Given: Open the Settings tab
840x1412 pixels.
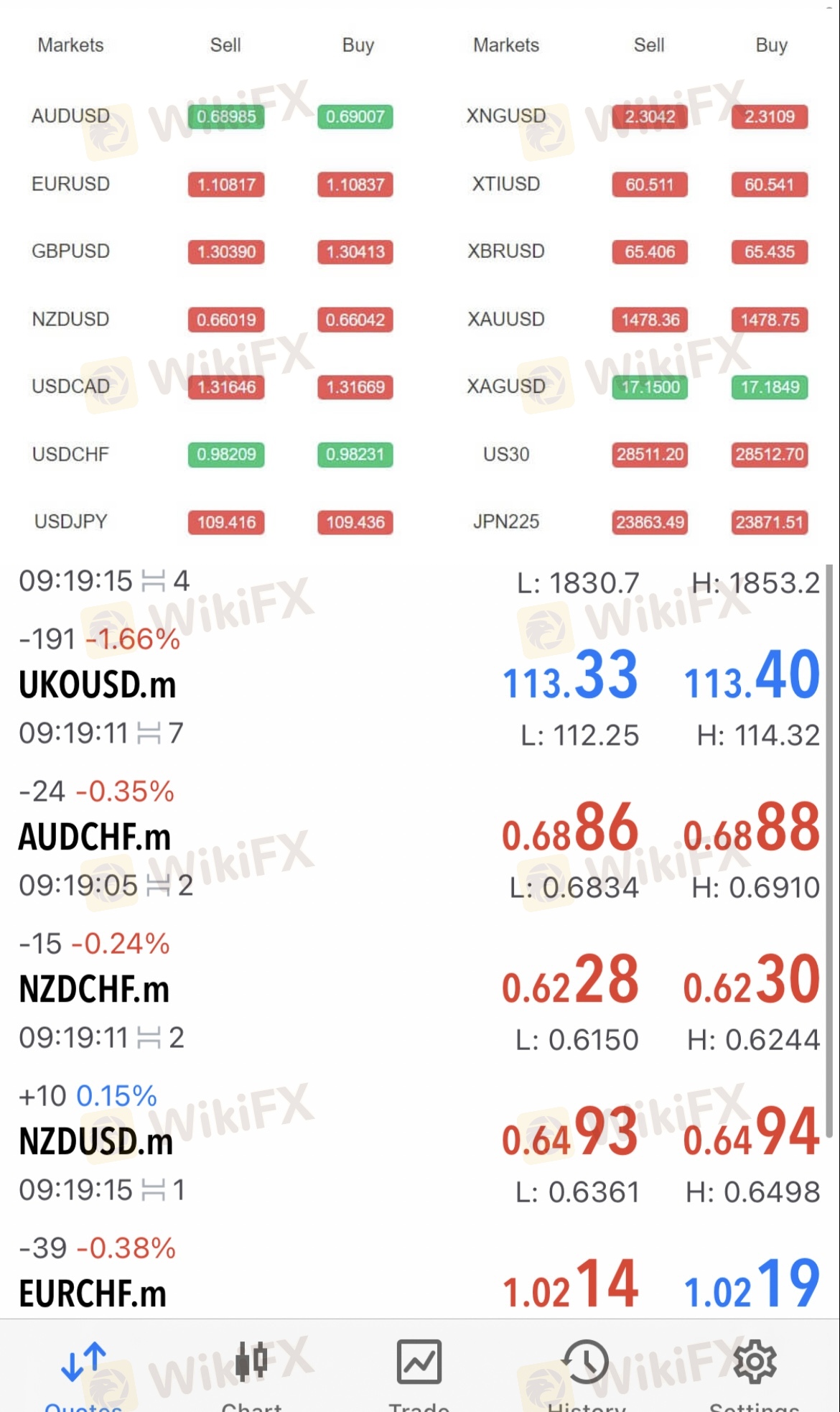Looking at the screenshot, I should [755, 1372].
